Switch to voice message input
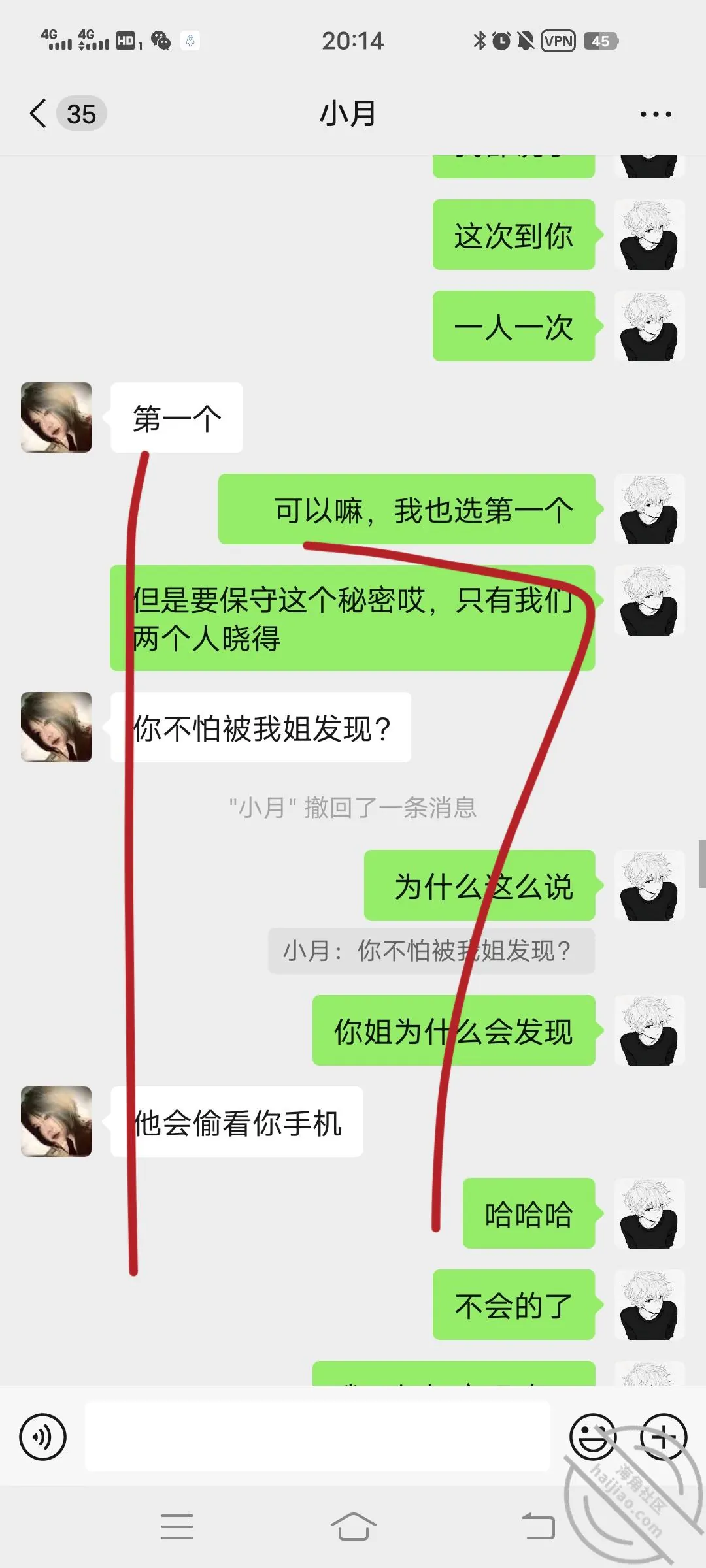706x1568 pixels. click(43, 1437)
